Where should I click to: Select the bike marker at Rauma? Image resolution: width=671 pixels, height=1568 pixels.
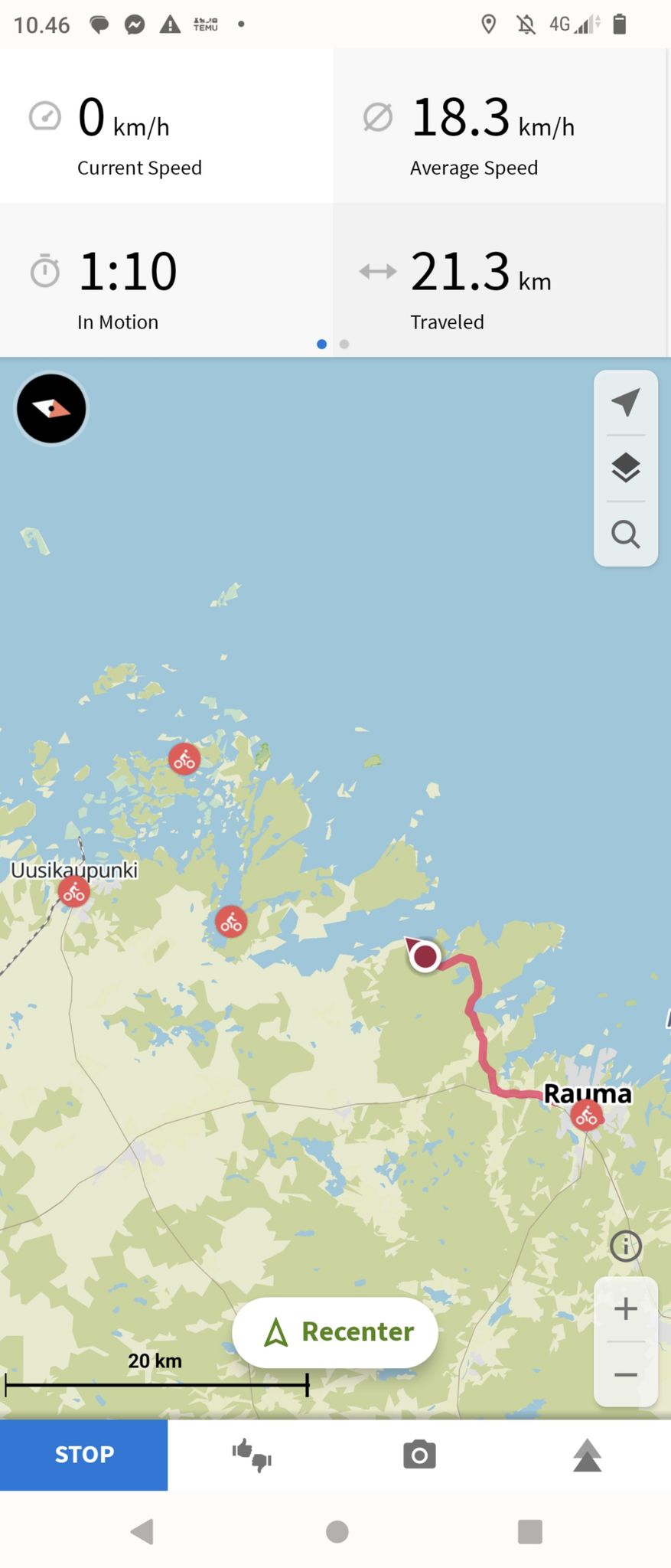point(586,1116)
